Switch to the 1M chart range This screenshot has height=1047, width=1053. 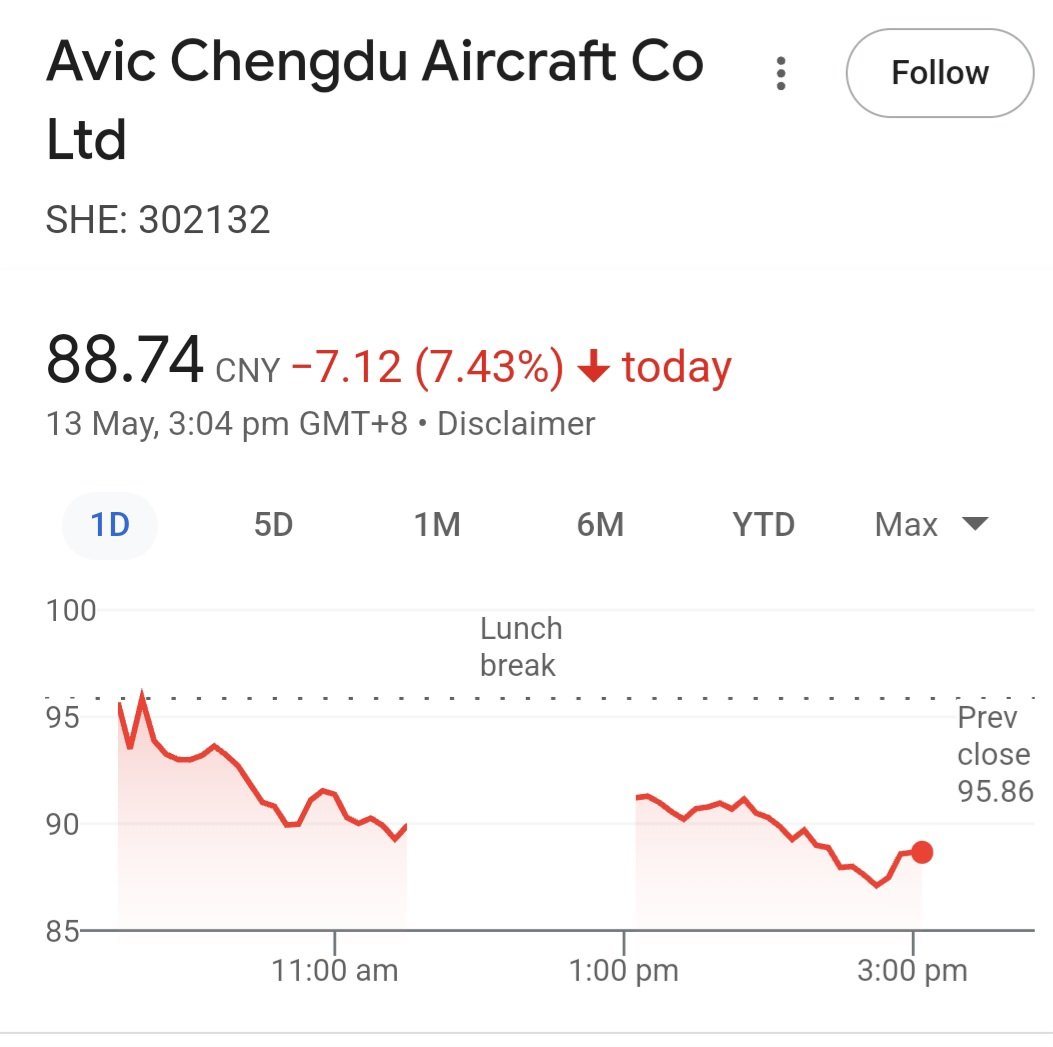click(437, 525)
